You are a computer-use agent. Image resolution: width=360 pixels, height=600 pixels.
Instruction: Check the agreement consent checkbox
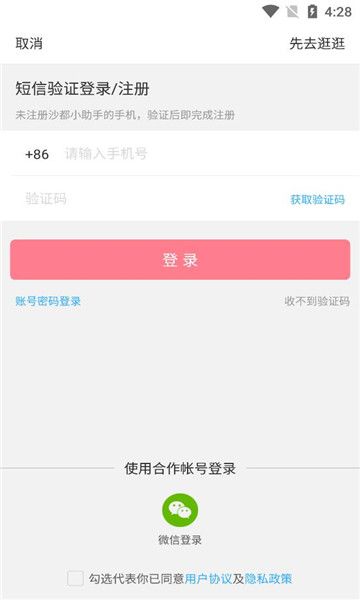(75, 578)
